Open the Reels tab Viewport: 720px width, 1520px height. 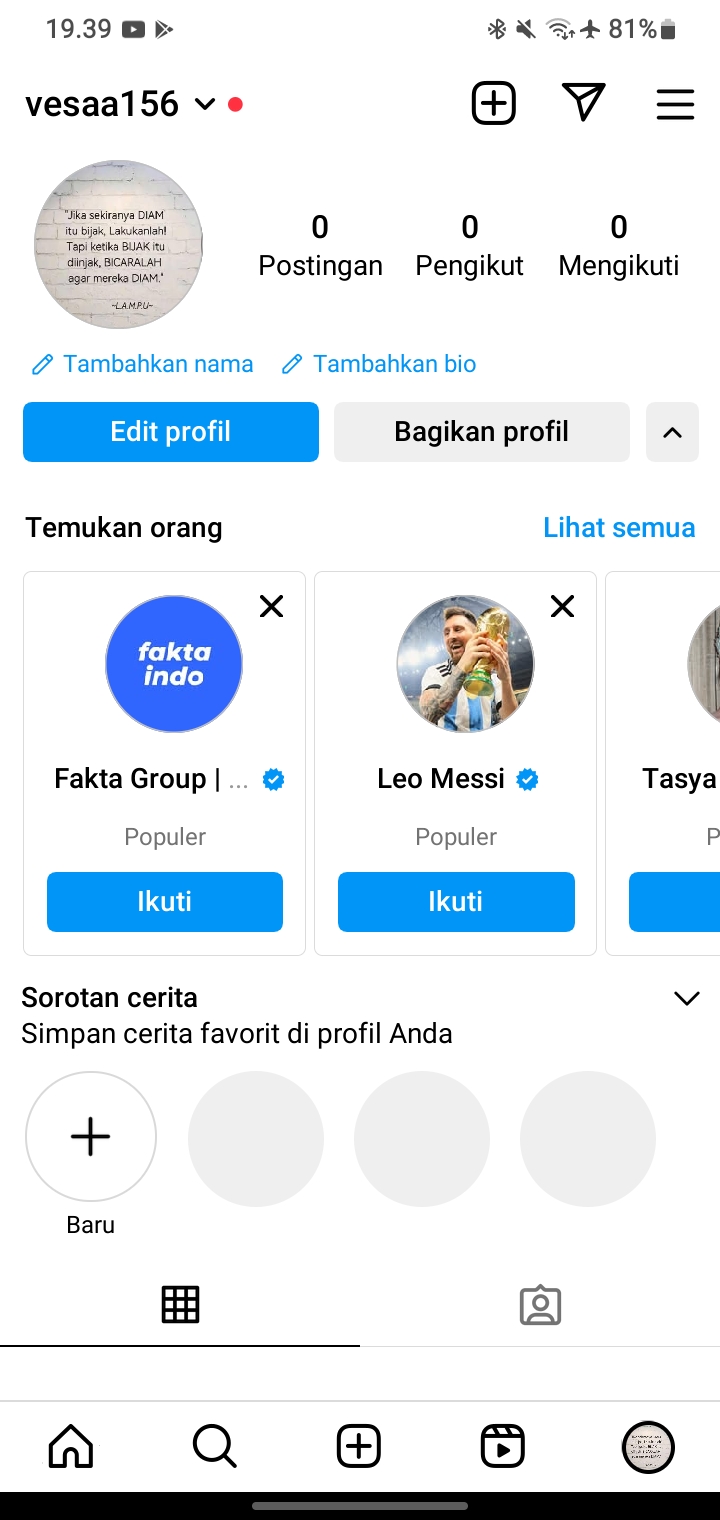point(502,1446)
